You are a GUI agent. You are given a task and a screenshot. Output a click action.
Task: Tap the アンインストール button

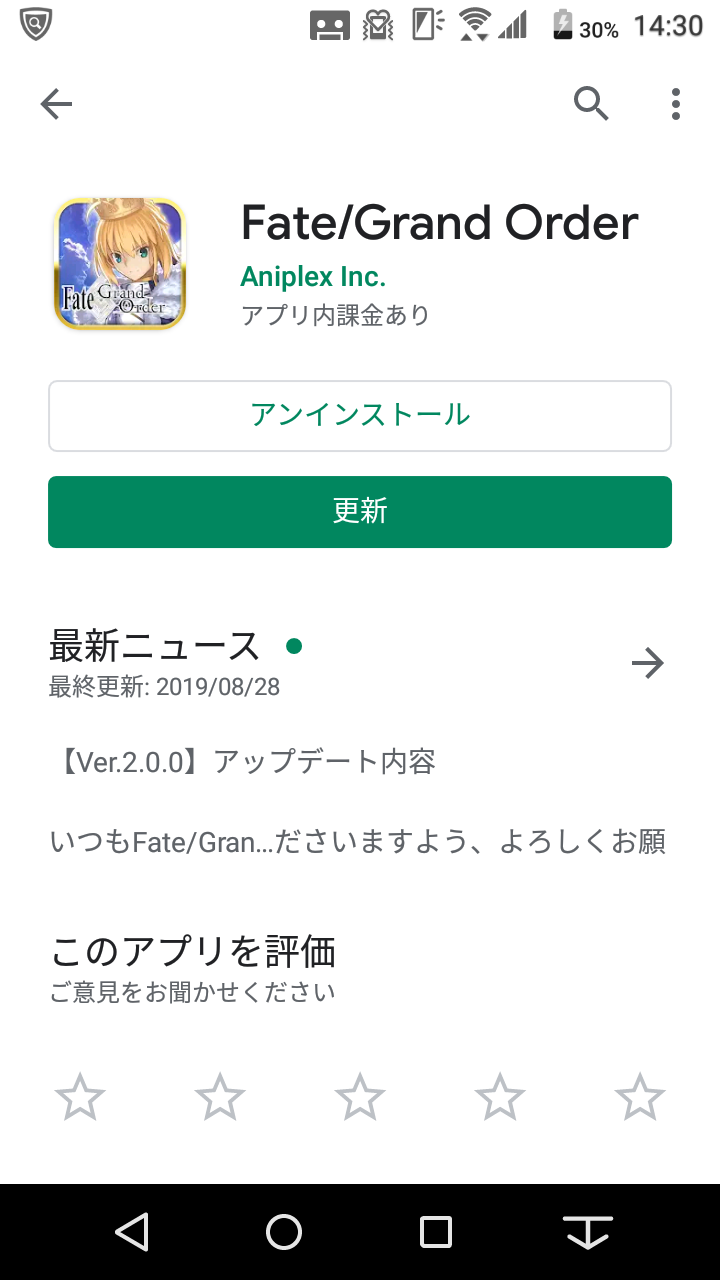pos(360,415)
